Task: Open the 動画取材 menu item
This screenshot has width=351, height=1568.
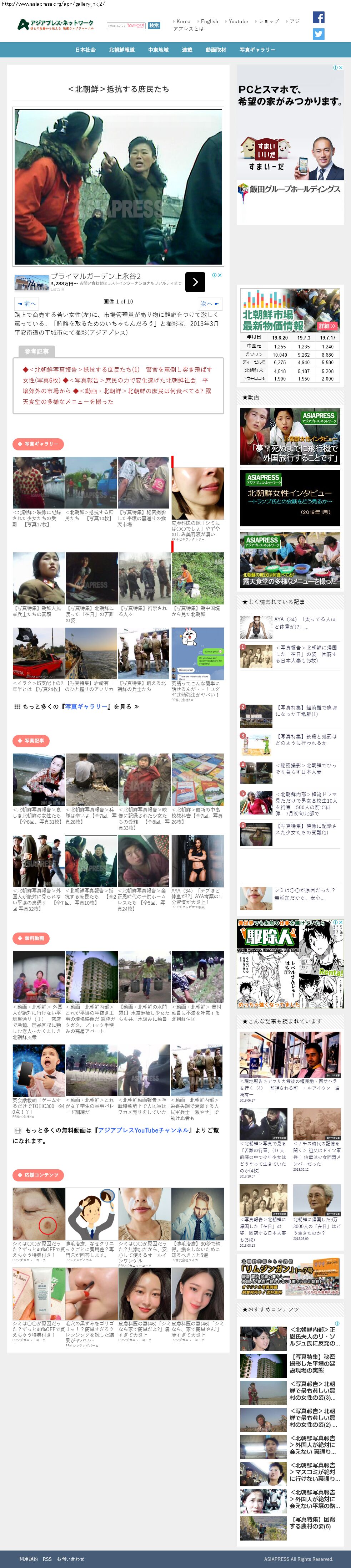Action: [216, 50]
